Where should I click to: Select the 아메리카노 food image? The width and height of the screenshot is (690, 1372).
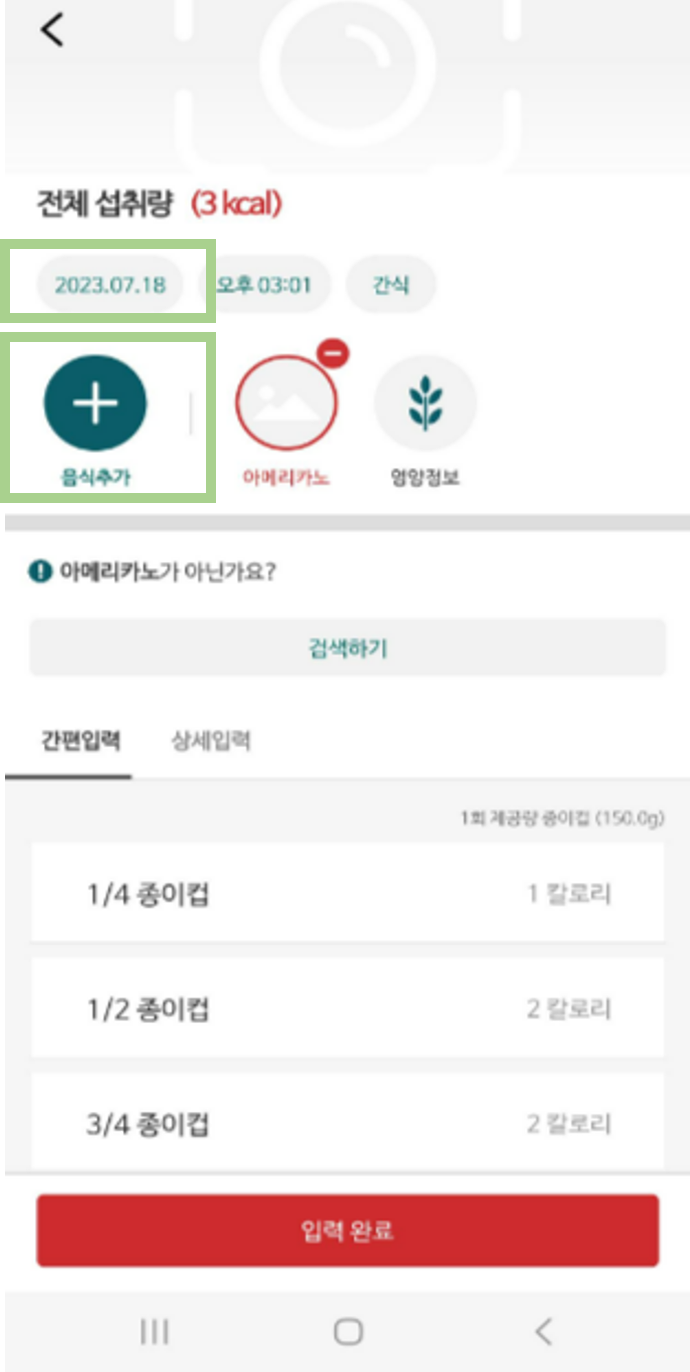coord(286,403)
